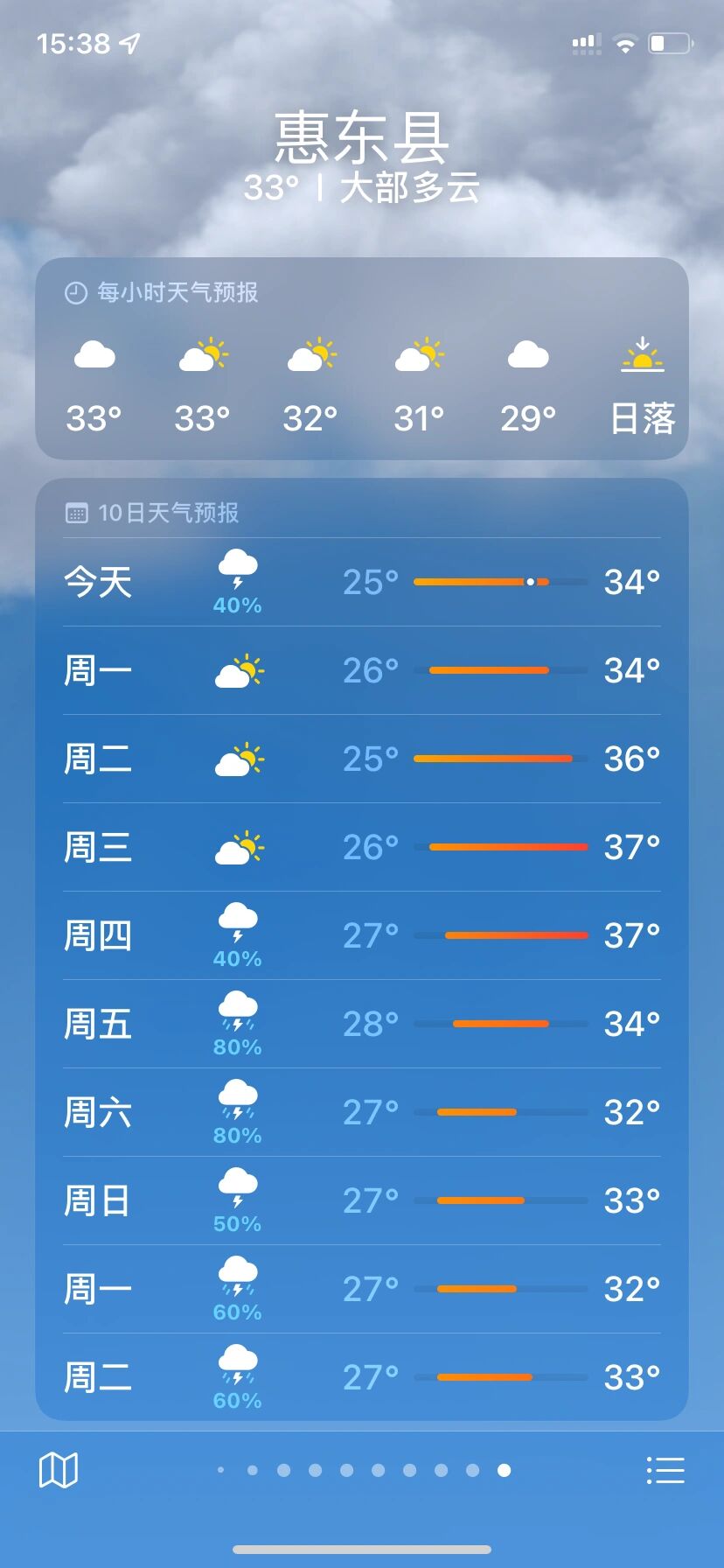Check the 周日 forecast row
The height and width of the screenshot is (1568, 724).
362,1200
